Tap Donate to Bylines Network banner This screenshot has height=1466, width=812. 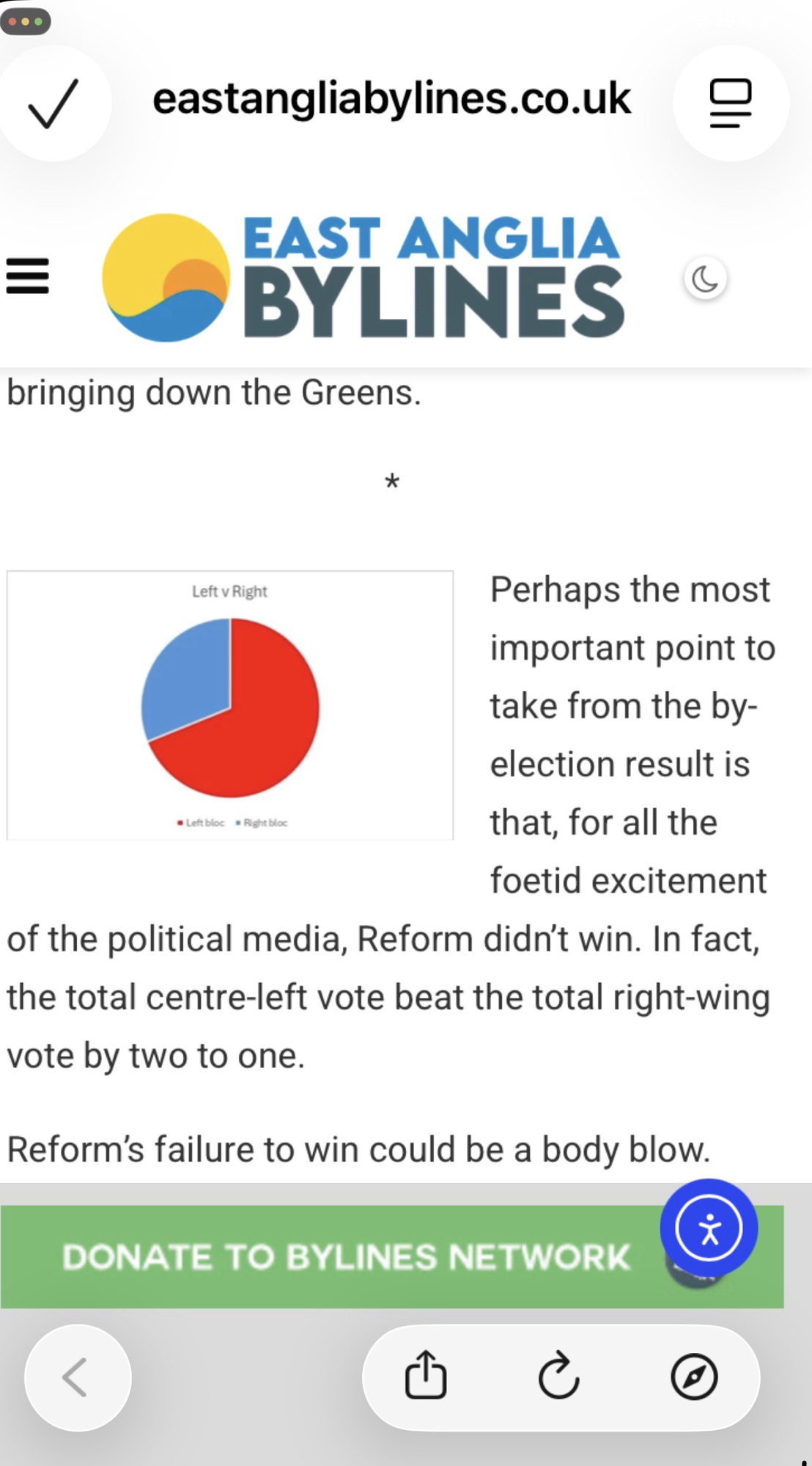[346, 1257]
